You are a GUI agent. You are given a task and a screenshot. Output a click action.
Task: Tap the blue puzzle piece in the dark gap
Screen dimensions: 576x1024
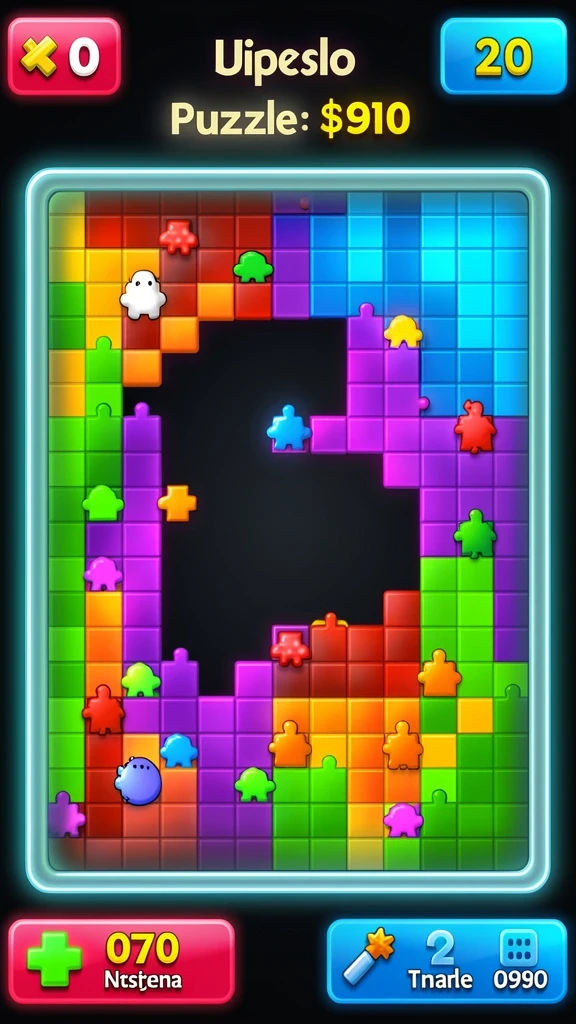click(x=289, y=428)
